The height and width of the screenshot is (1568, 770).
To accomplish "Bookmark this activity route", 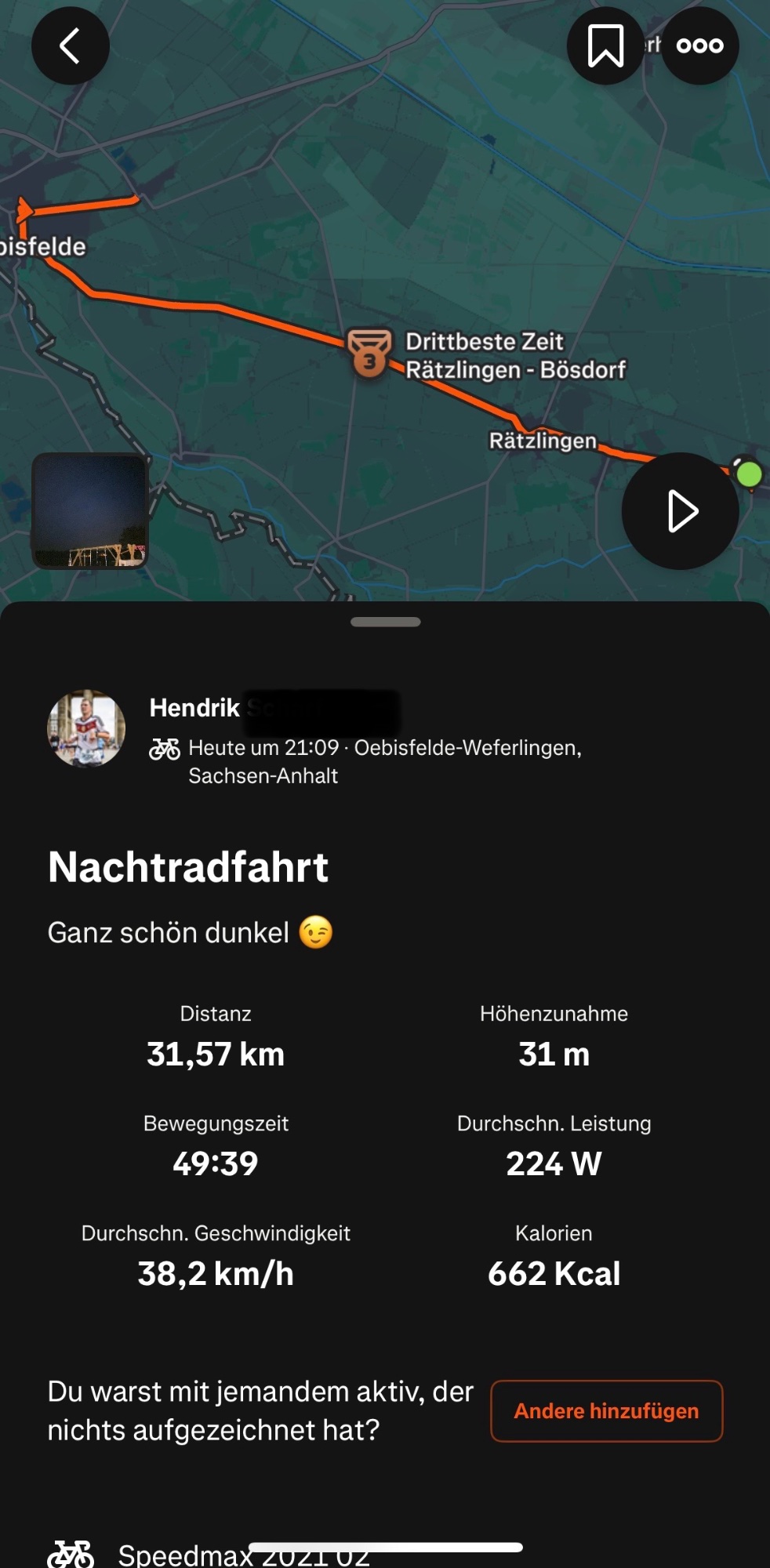I will (605, 45).
